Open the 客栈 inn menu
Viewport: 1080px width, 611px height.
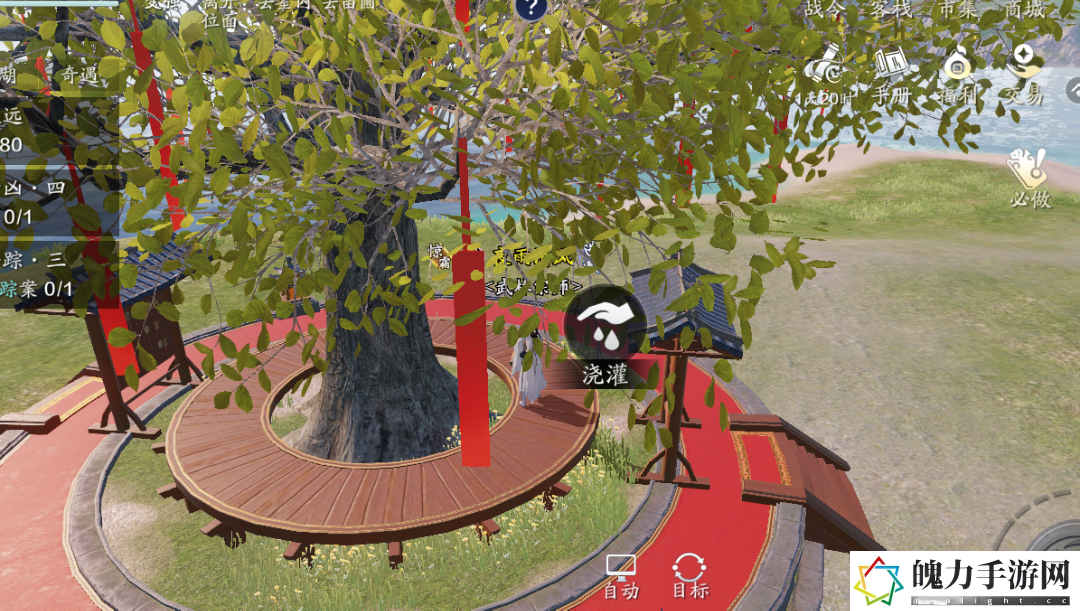pos(890,9)
